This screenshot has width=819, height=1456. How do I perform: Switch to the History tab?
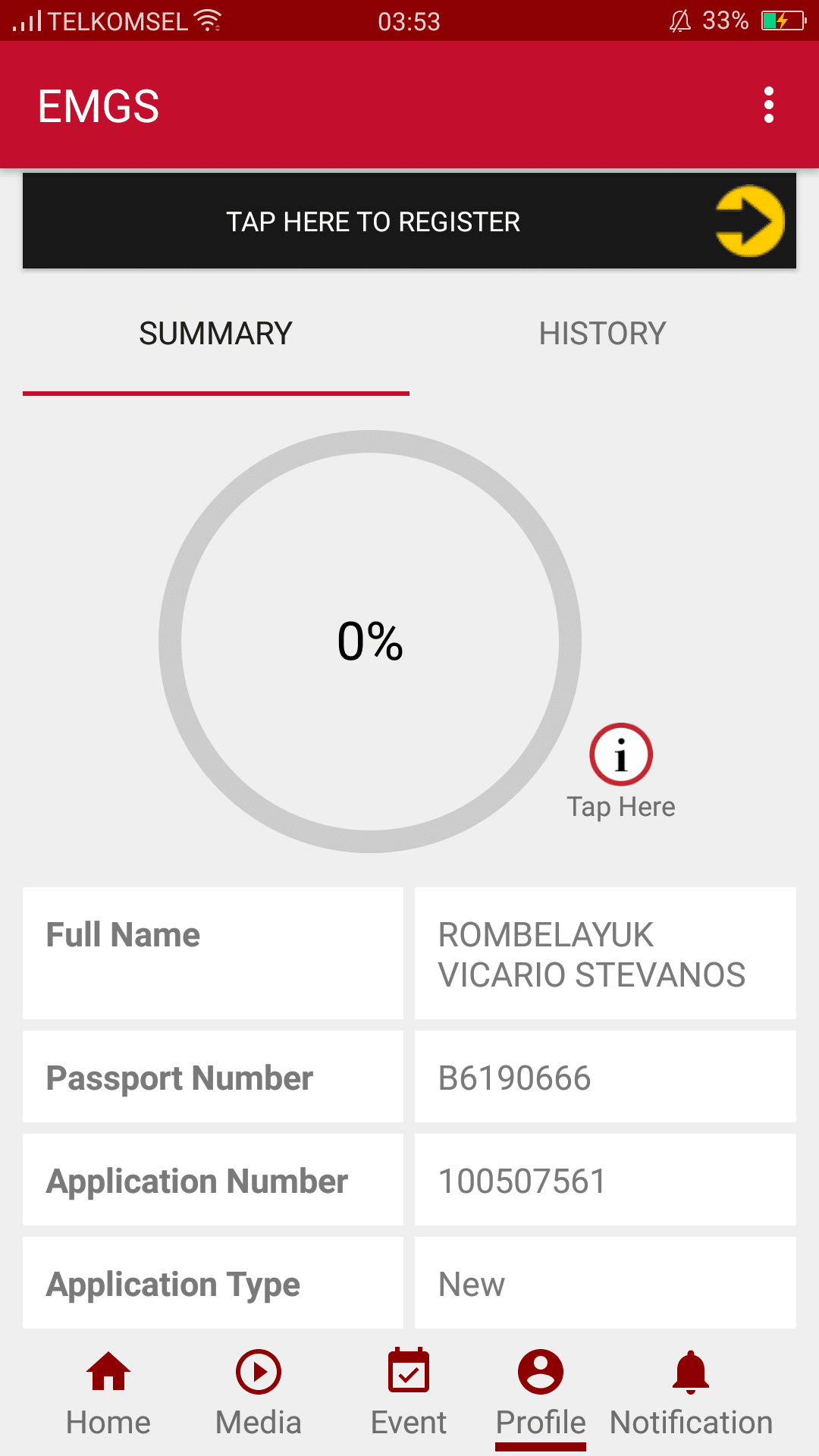(602, 334)
